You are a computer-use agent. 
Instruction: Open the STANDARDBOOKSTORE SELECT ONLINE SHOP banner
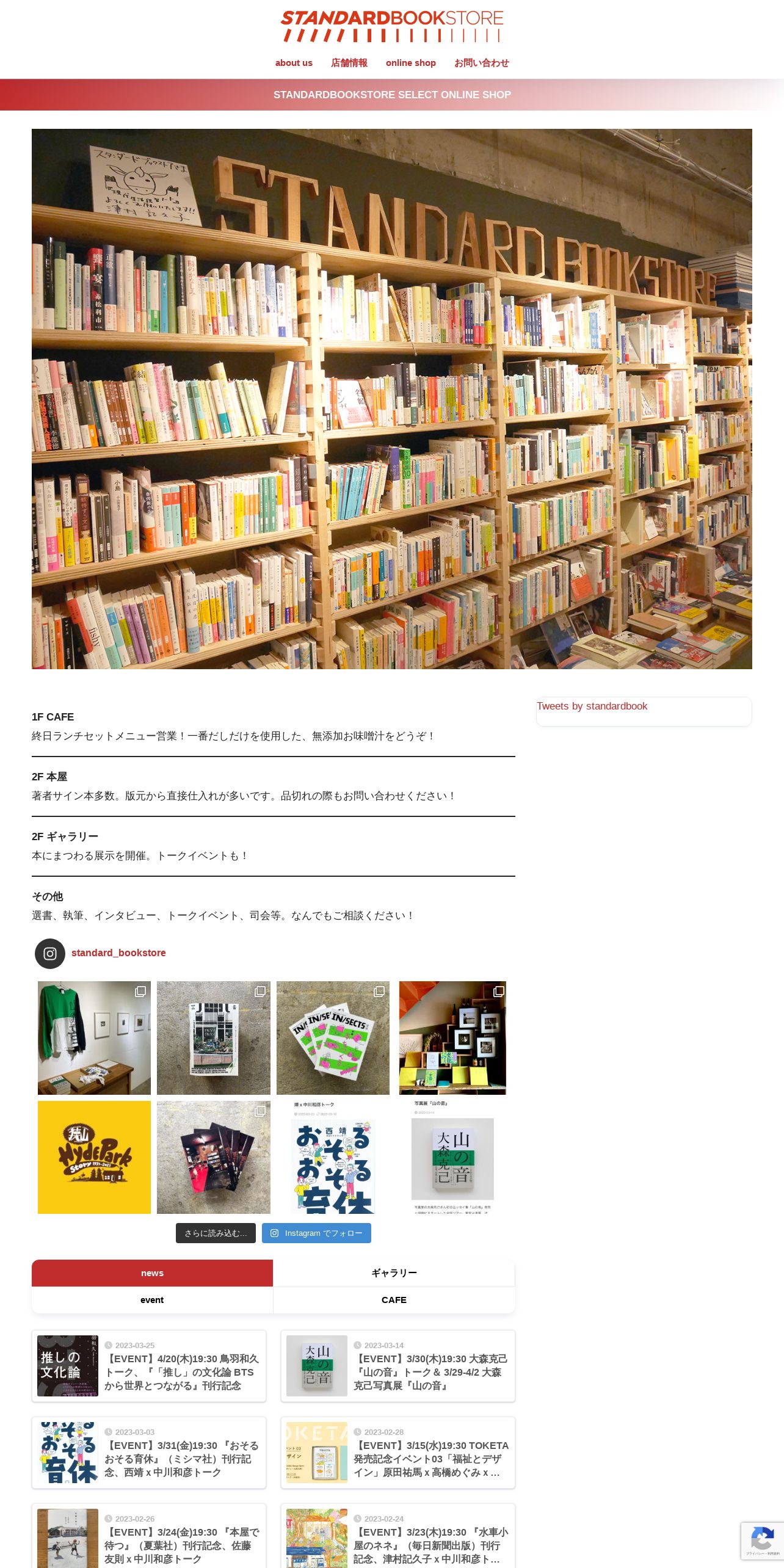pyautogui.click(x=392, y=95)
